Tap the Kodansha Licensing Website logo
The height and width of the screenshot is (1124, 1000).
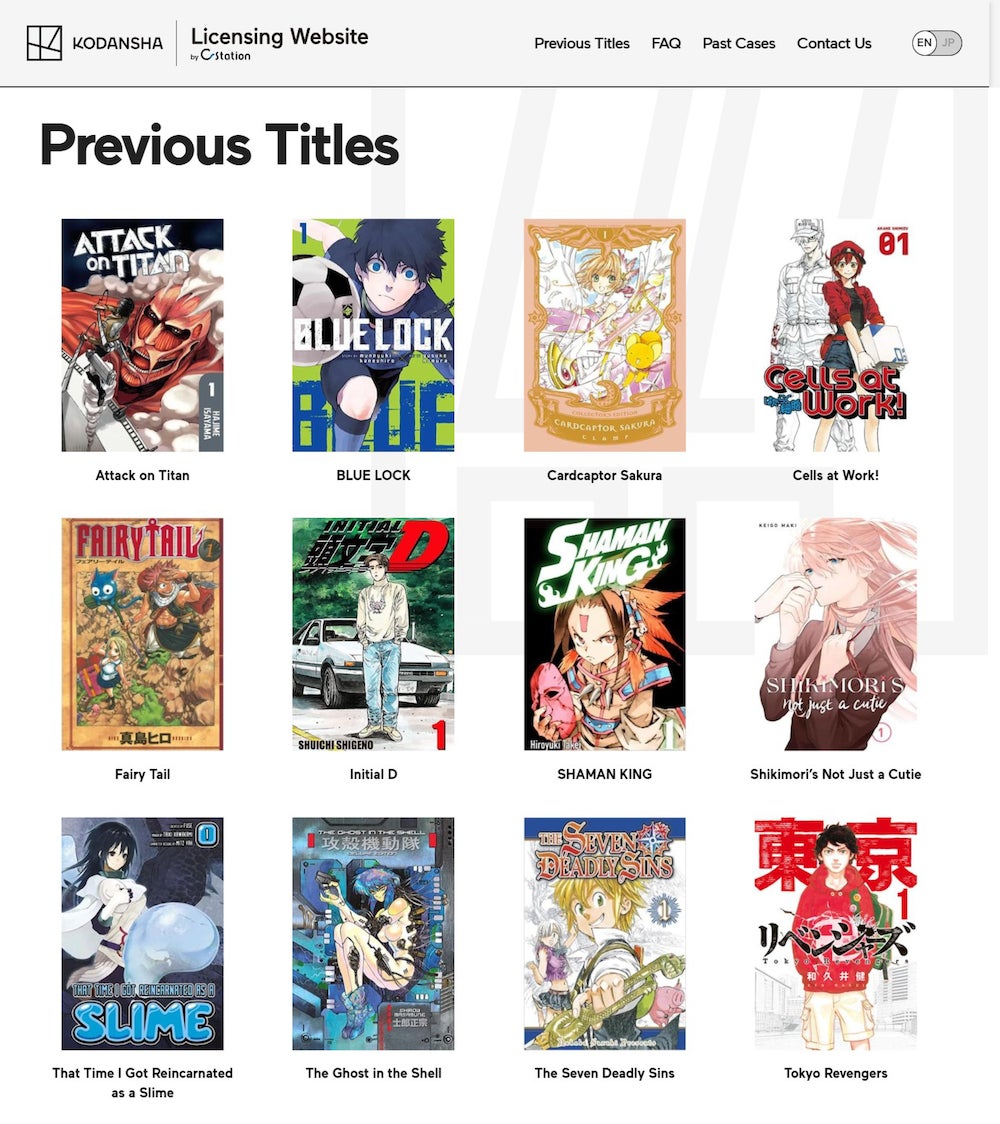[x=197, y=43]
